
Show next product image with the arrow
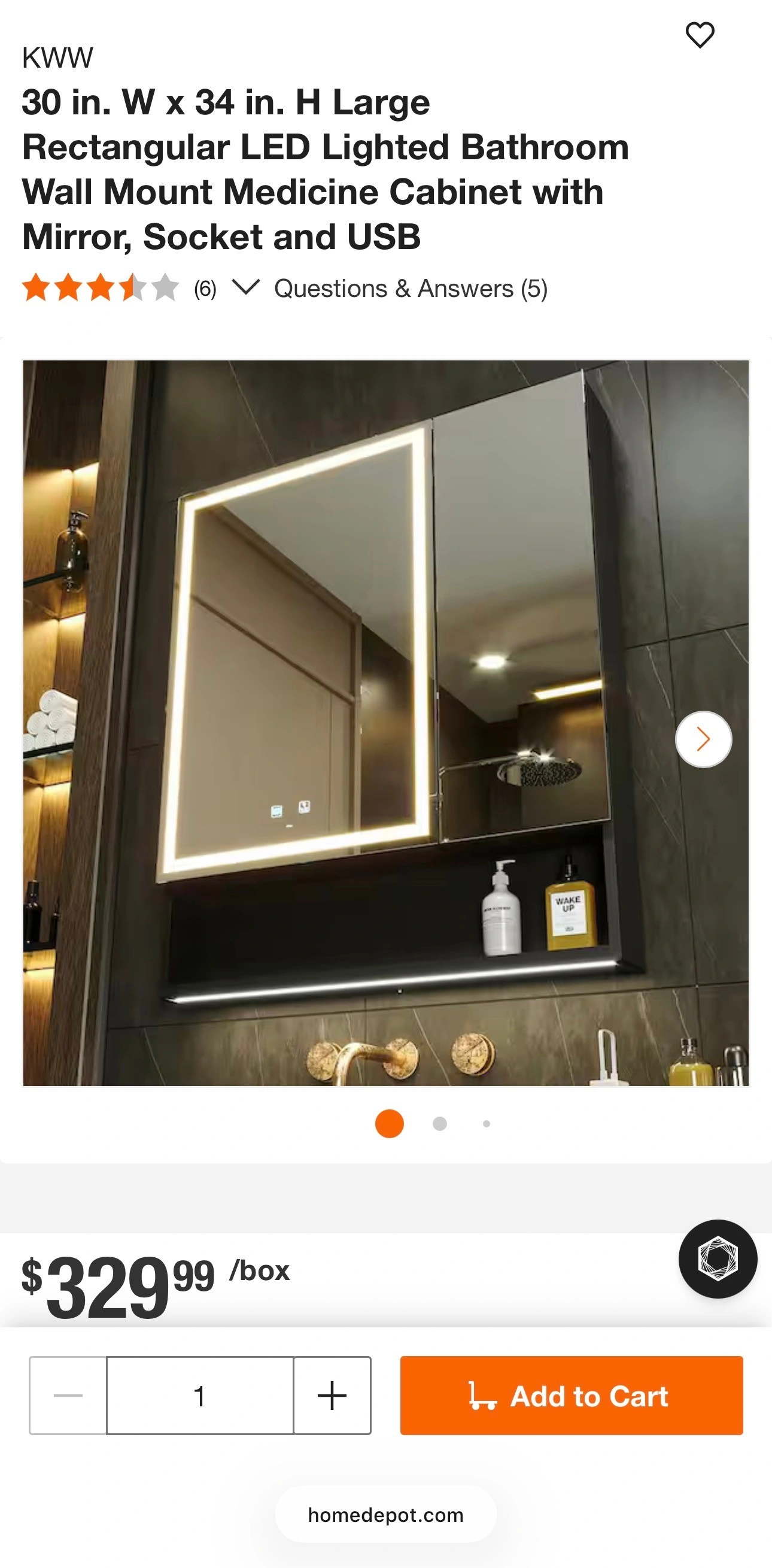pos(703,739)
